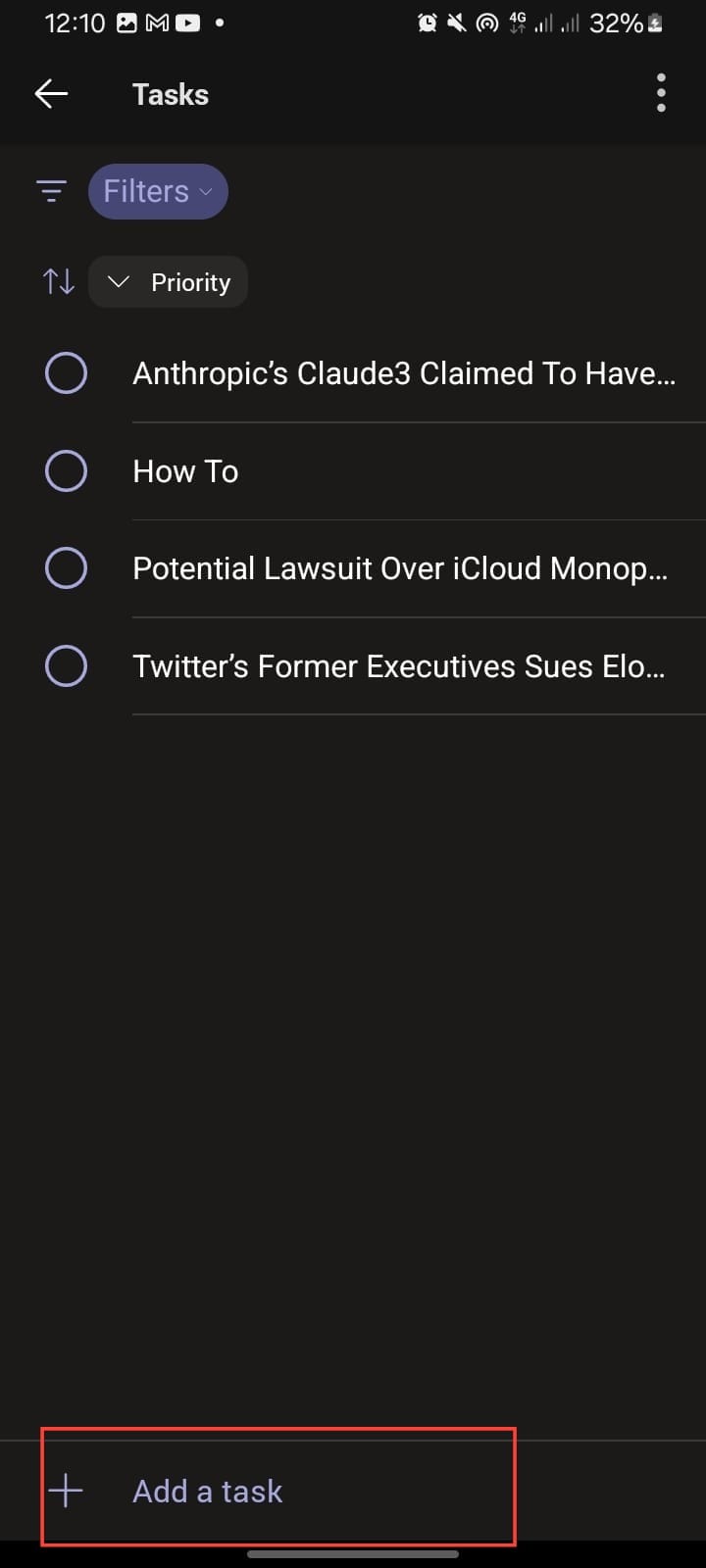Image resolution: width=706 pixels, height=1568 pixels.
Task: Add a task
Action: click(278, 1492)
